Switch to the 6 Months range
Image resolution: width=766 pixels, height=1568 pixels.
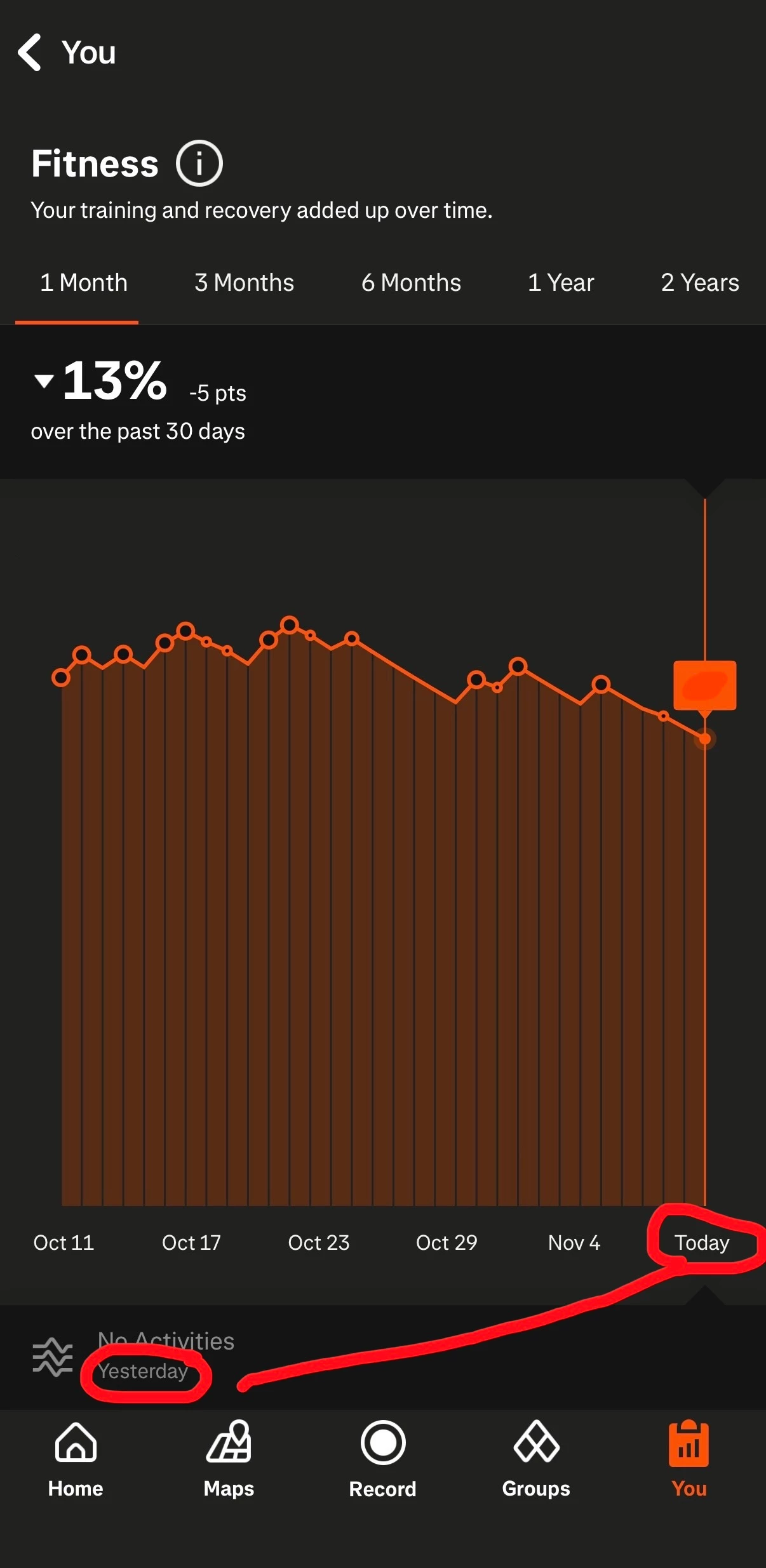(x=411, y=283)
